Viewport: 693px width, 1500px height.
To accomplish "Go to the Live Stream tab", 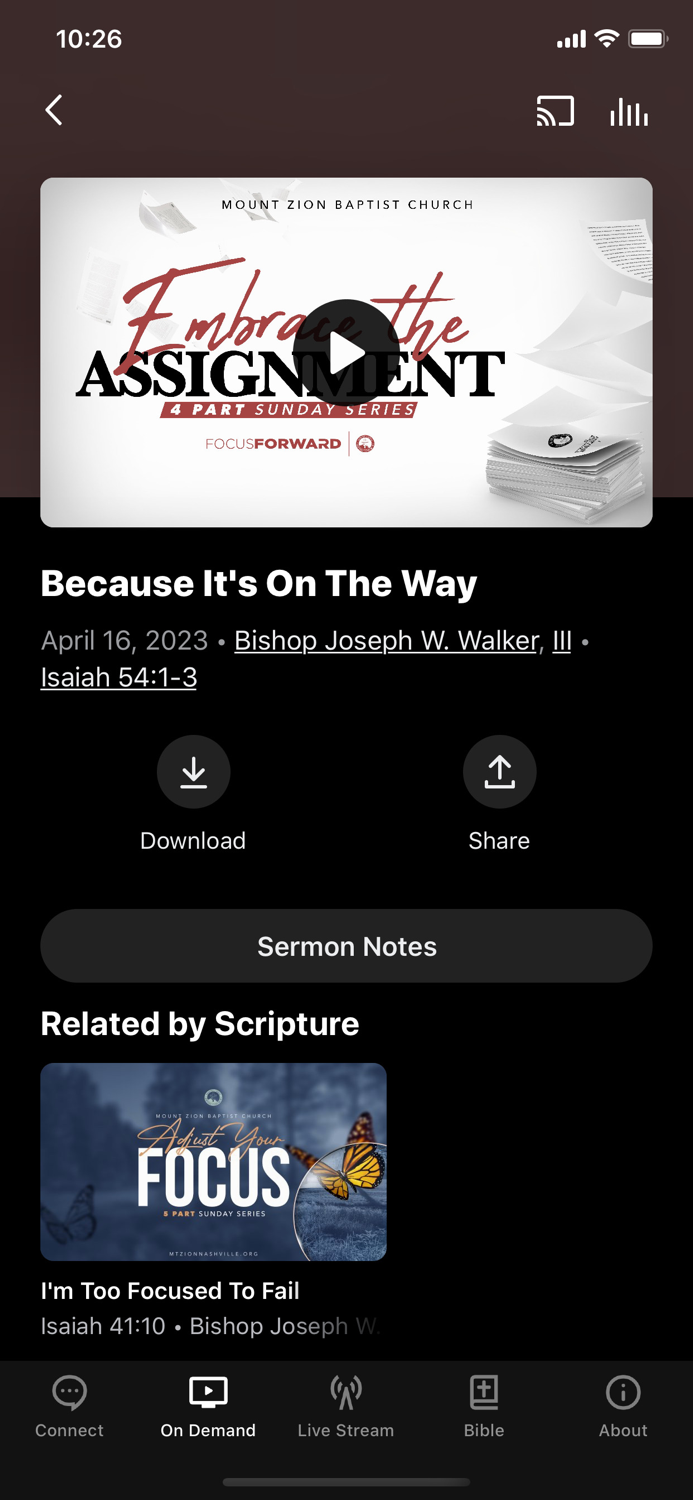I will click(x=346, y=1406).
